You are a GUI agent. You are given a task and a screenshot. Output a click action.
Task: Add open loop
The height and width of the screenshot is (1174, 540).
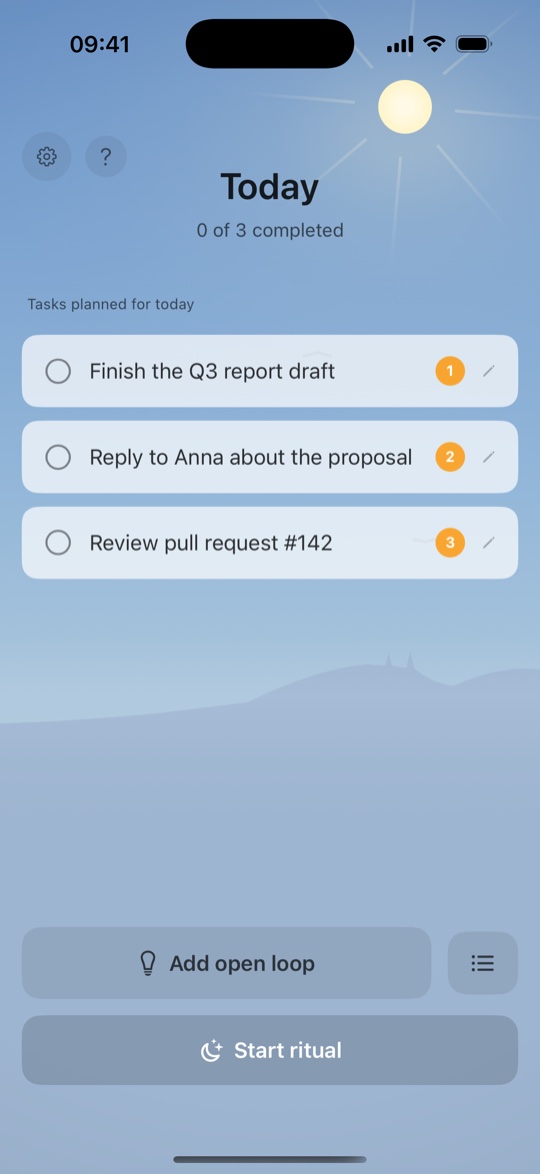coord(226,963)
